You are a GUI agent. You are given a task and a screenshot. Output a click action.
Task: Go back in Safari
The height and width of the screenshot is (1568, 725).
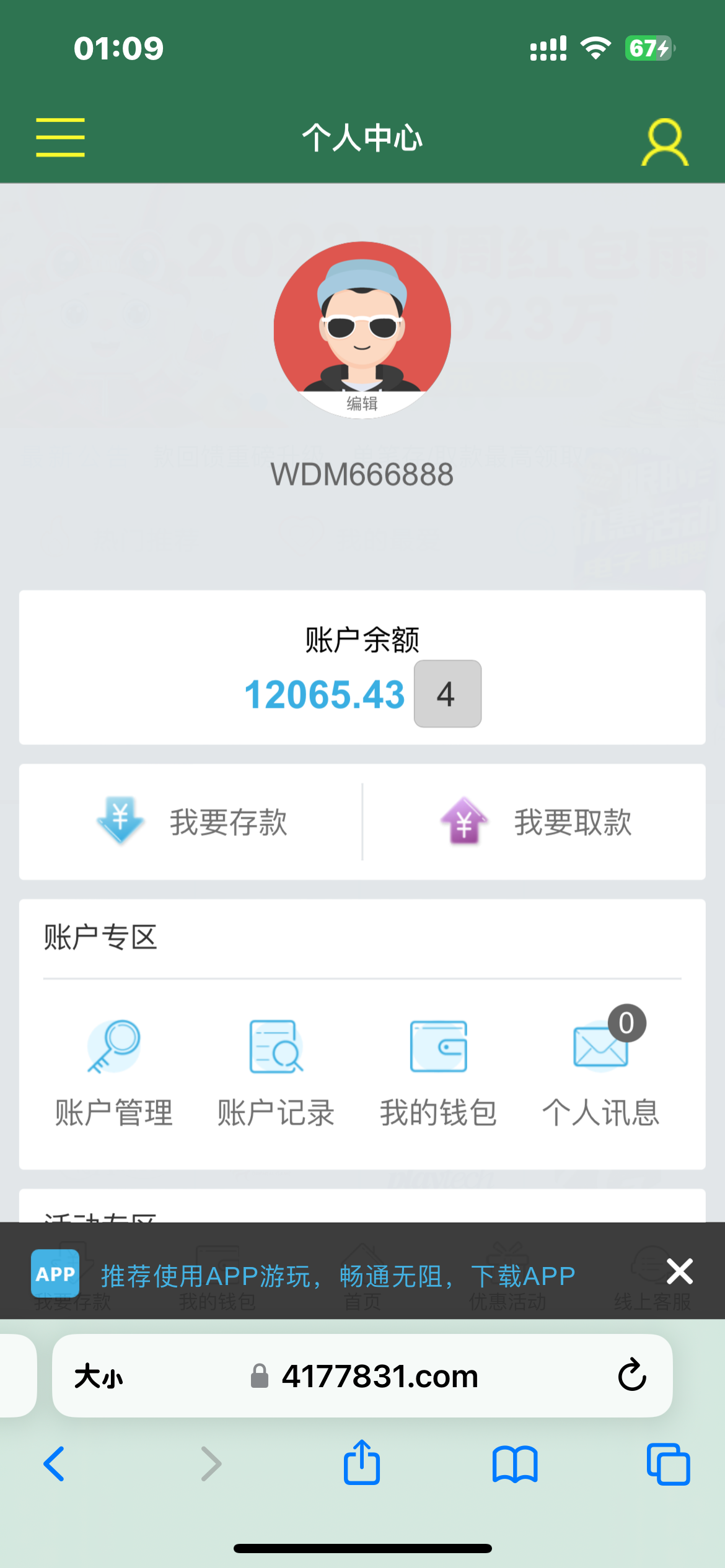55,1464
